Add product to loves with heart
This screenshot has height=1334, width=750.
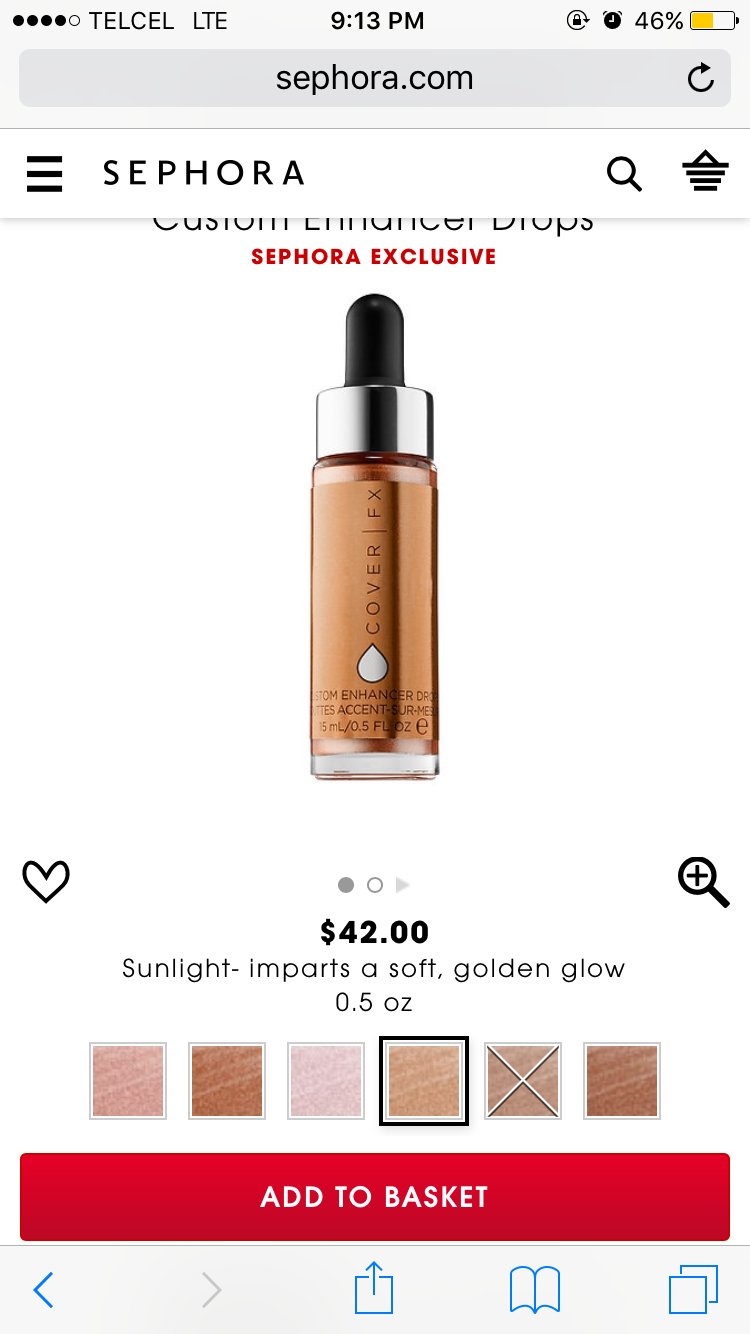46,882
